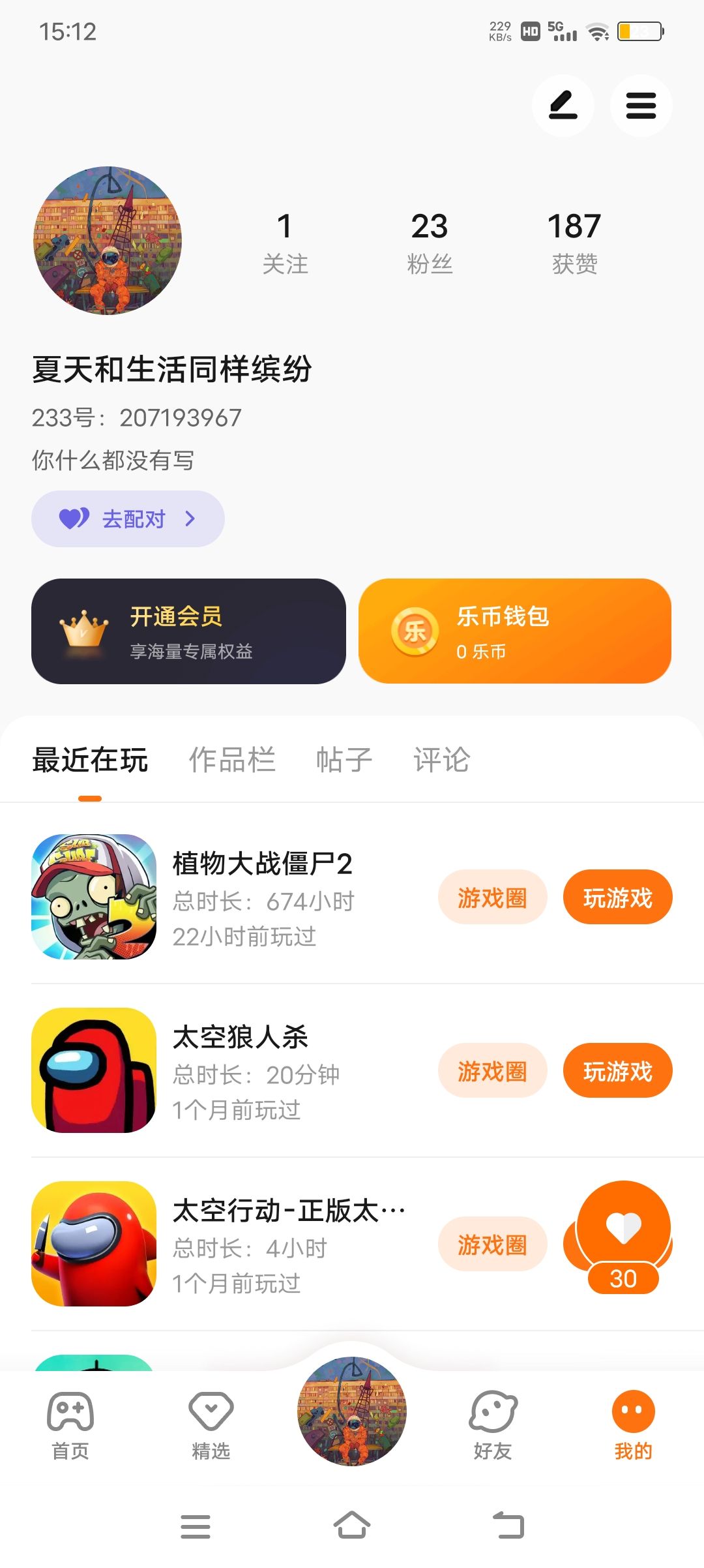Select the 最近在玩 tab
Screen dimensions: 704x1568
(90, 761)
